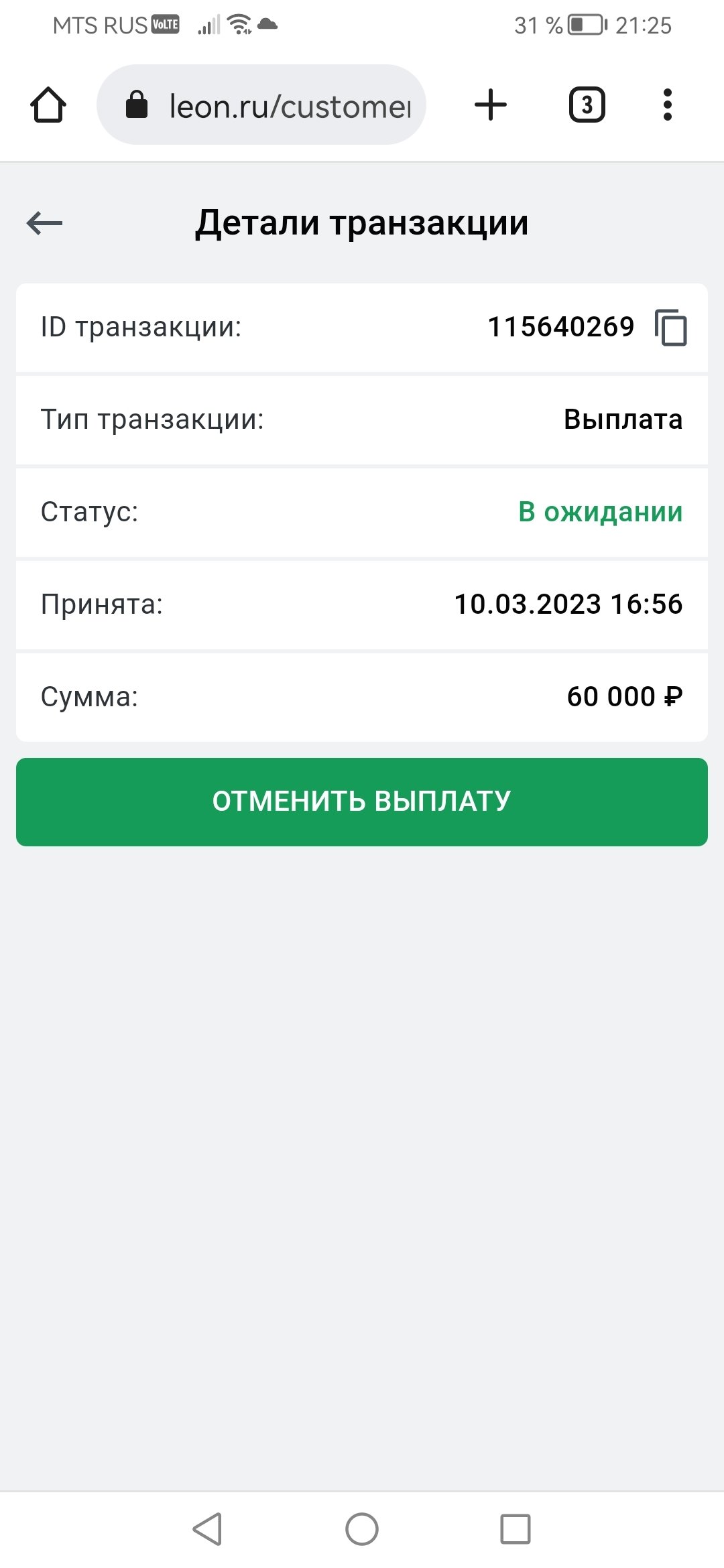Tap the system back button
The image size is (724, 1568).
(207, 1529)
